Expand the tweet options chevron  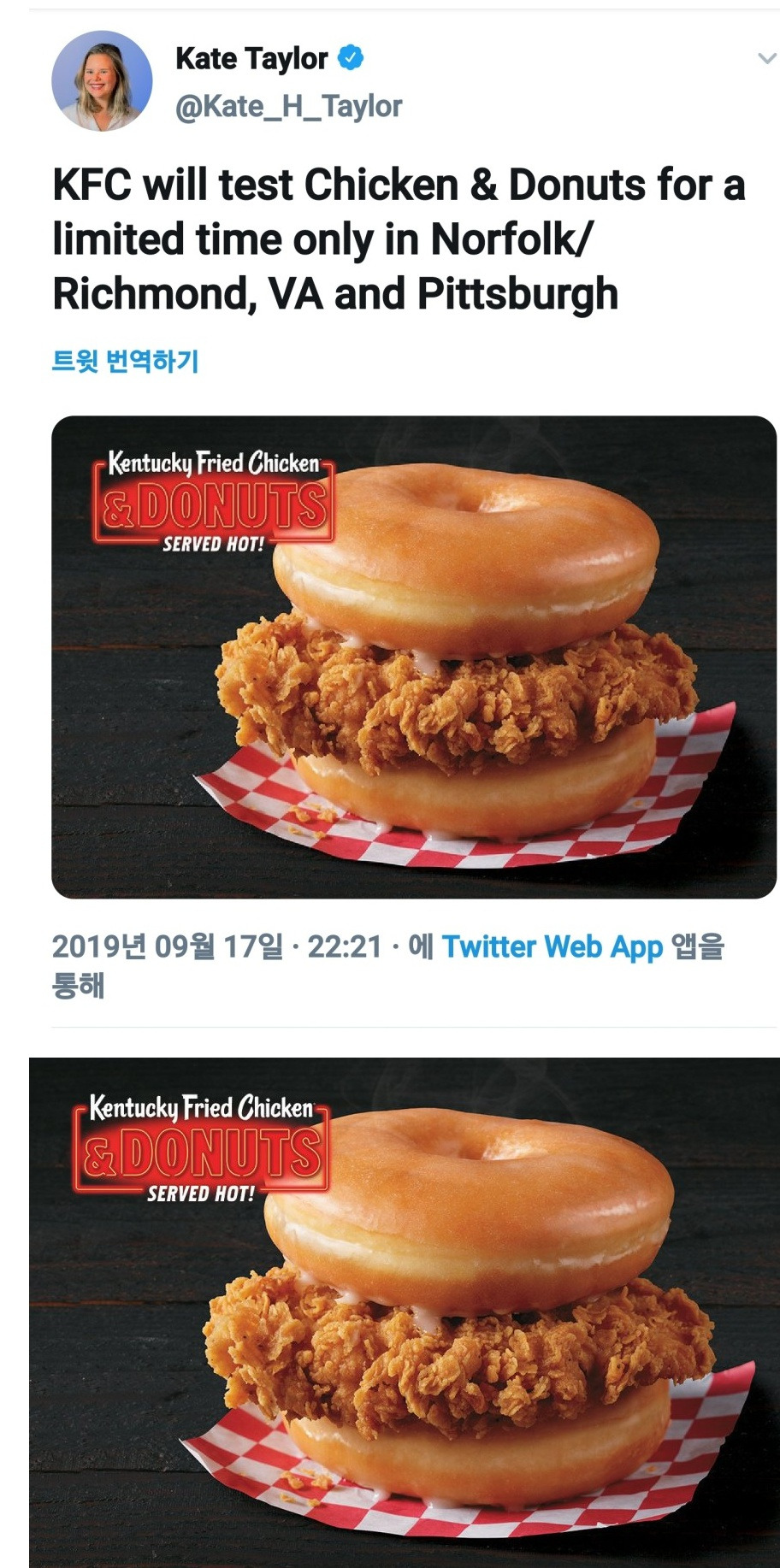tap(766, 59)
